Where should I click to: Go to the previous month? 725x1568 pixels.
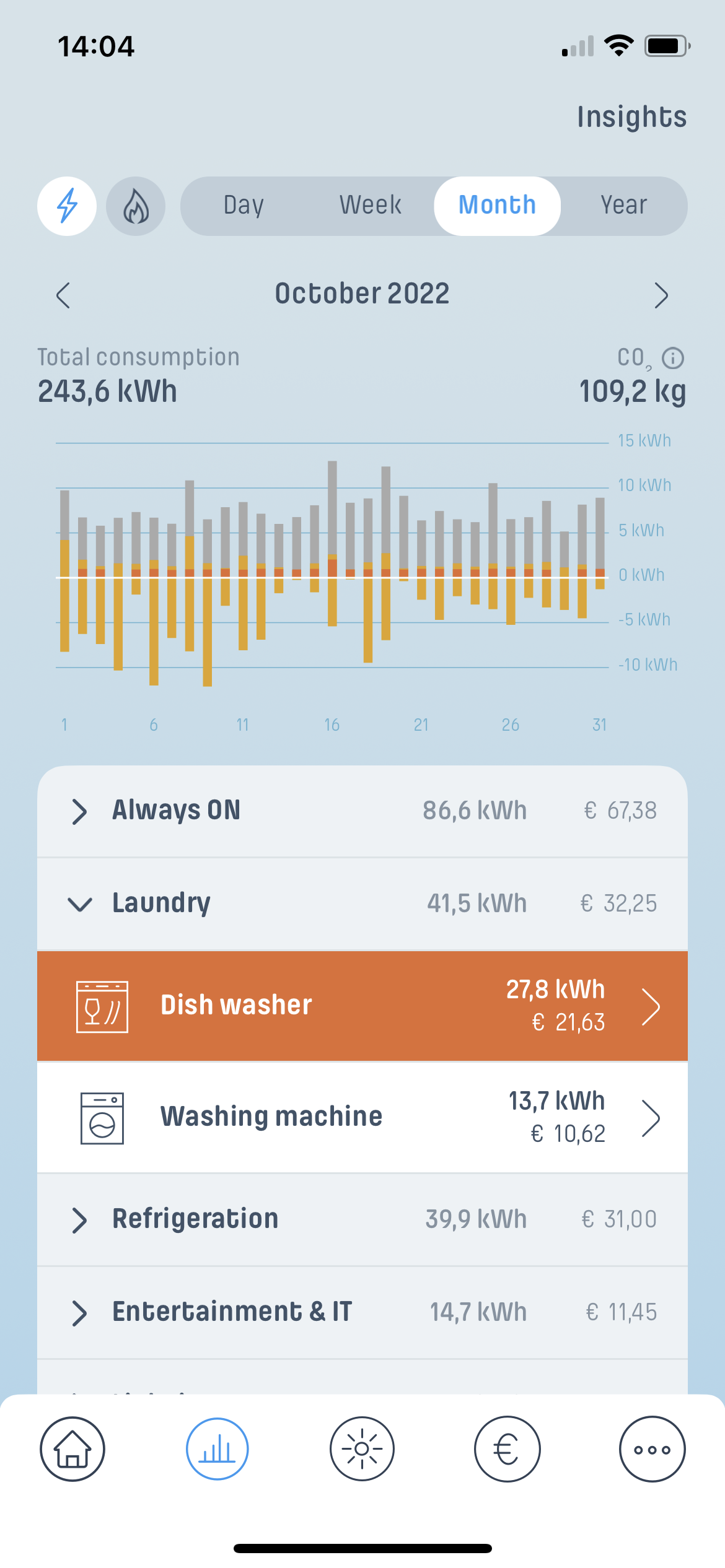pyautogui.click(x=63, y=295)
